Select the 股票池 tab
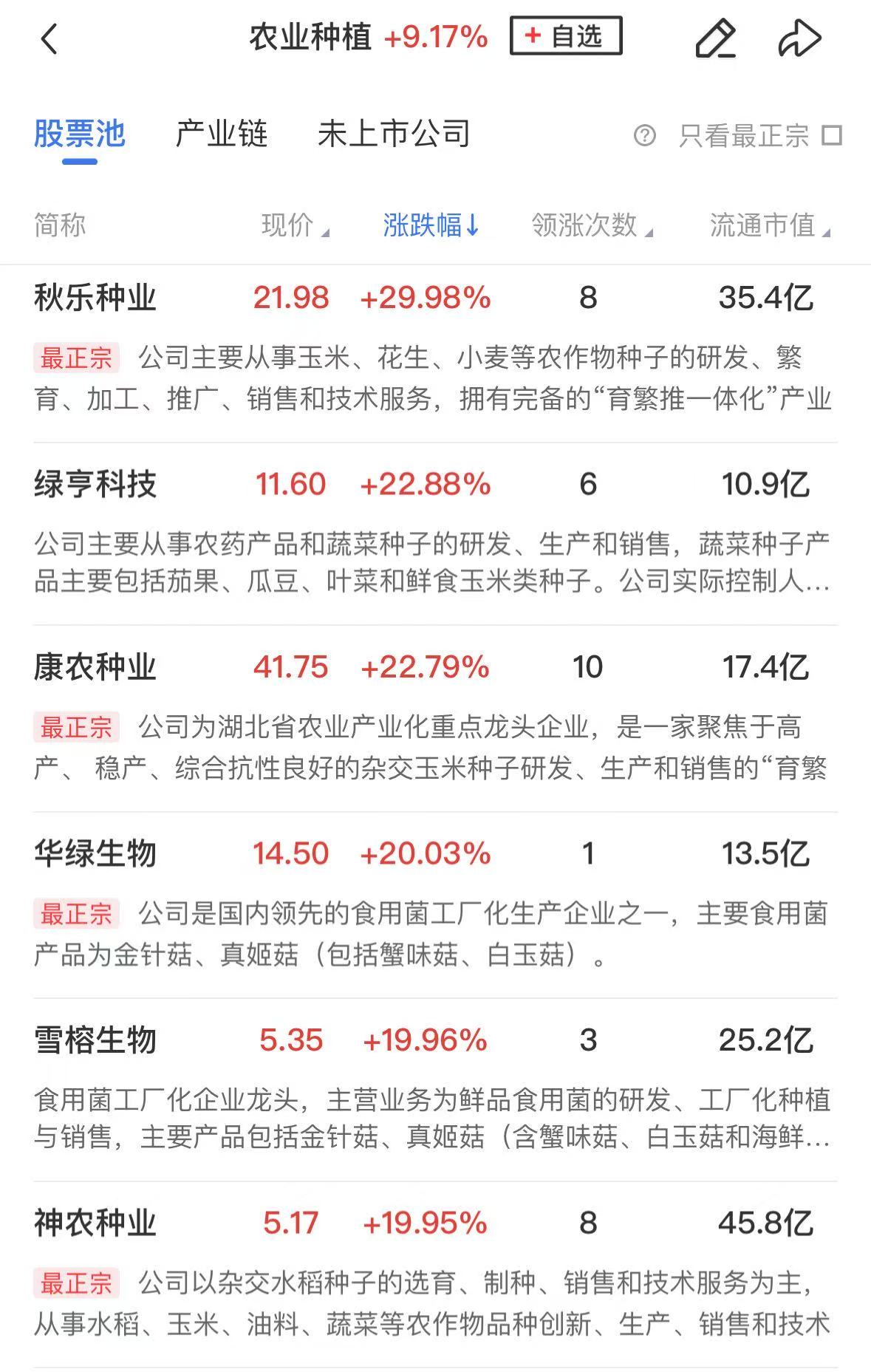The image size is (871, 1372). coord(80,134)
